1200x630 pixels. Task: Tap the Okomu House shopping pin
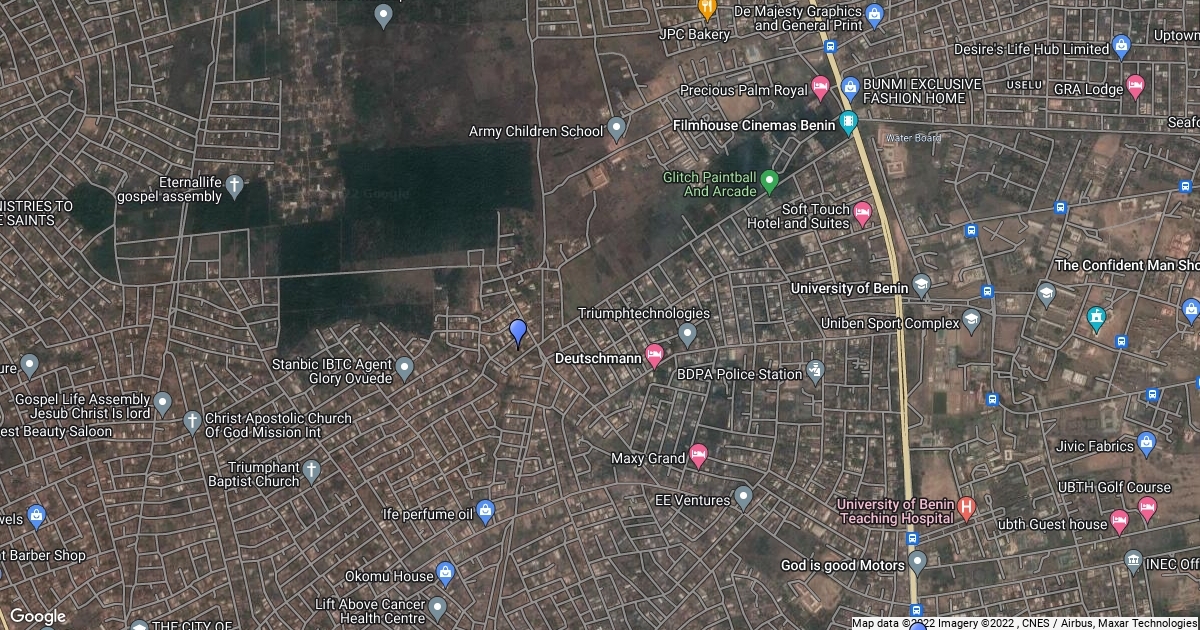click(x=446, y=574)
